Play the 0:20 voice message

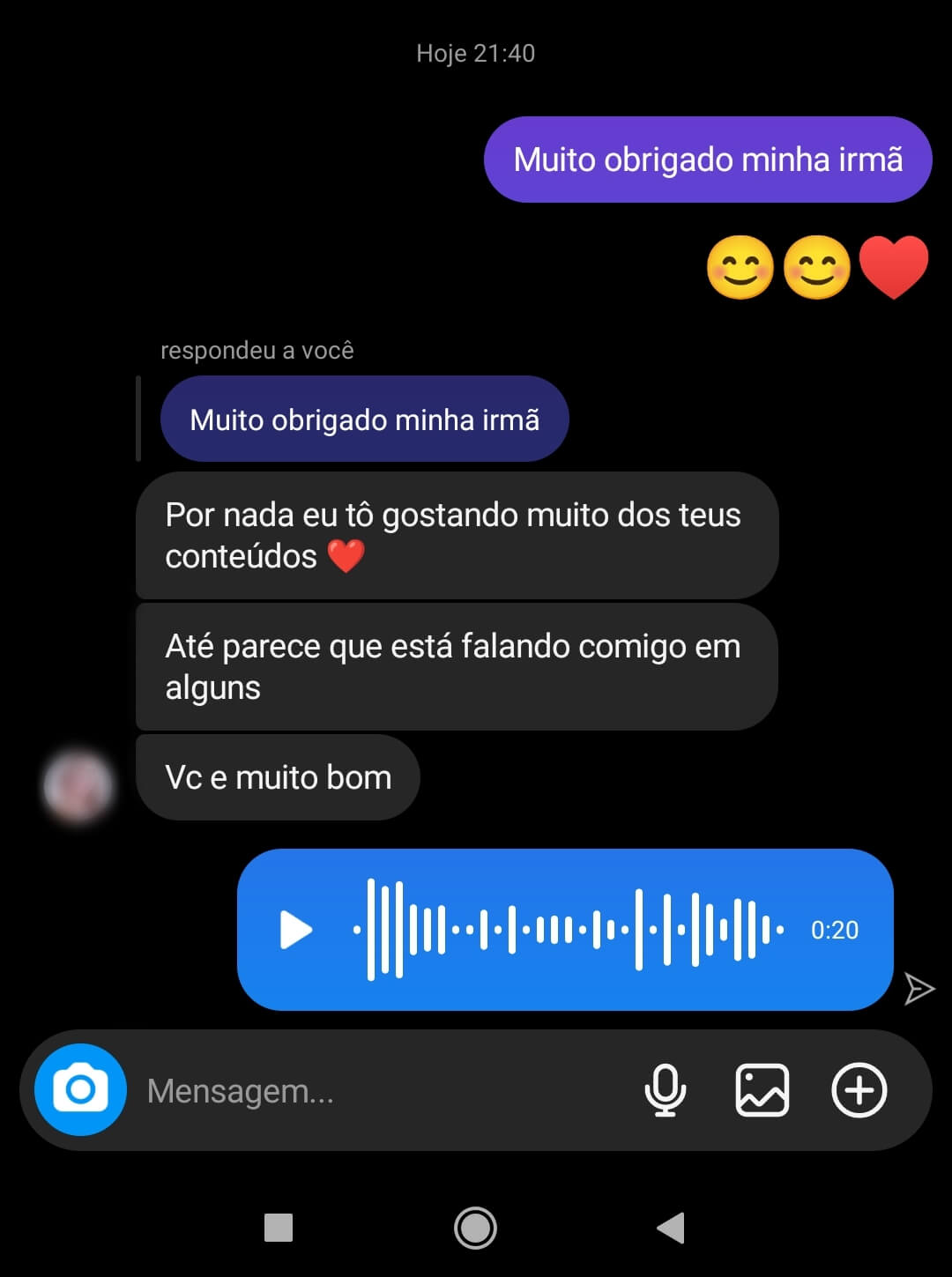click(x=296, y=930)
